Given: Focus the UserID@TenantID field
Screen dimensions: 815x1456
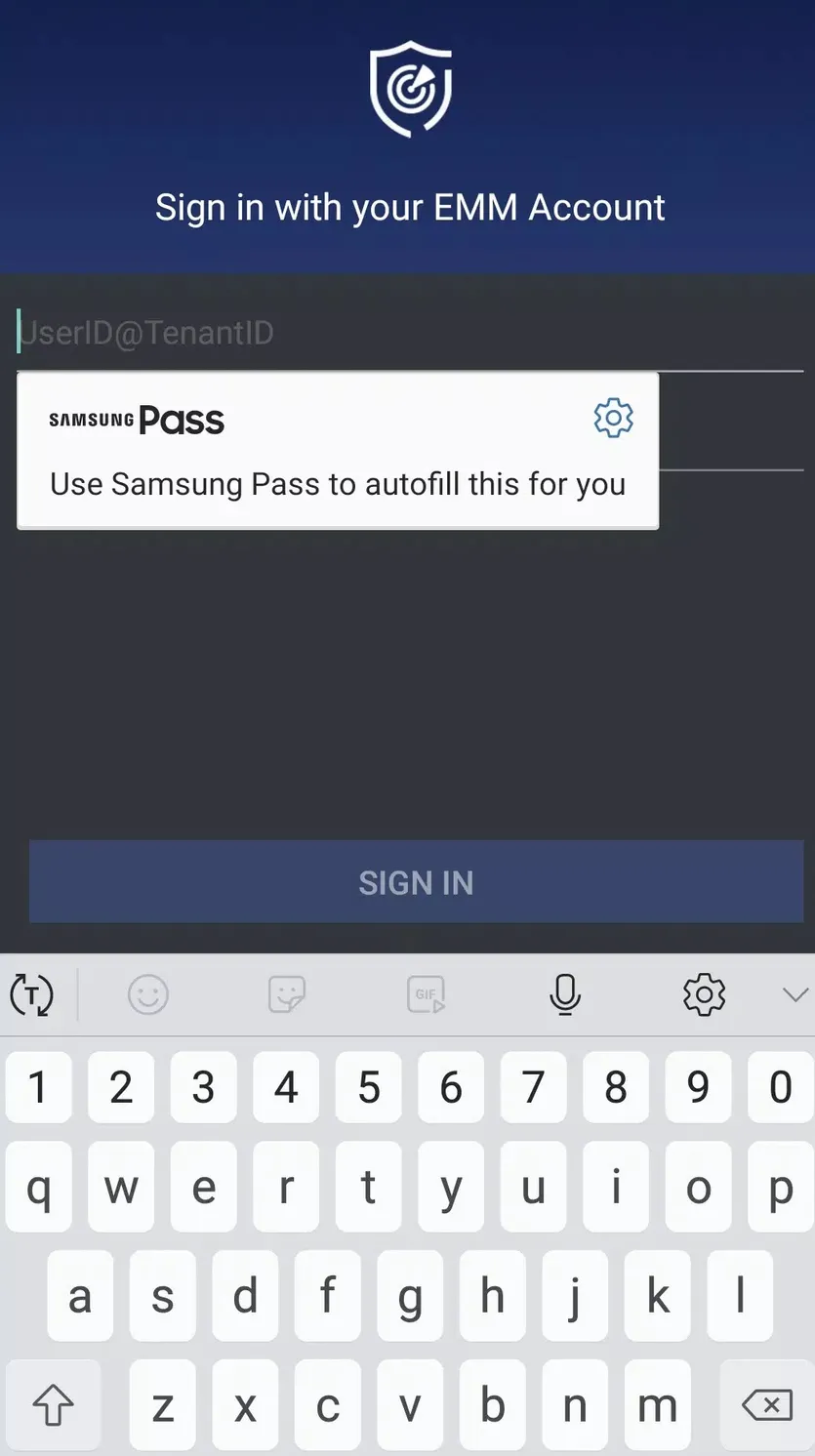Looking at the screenshot, I should pyautogui.click(x=410, y=333).
